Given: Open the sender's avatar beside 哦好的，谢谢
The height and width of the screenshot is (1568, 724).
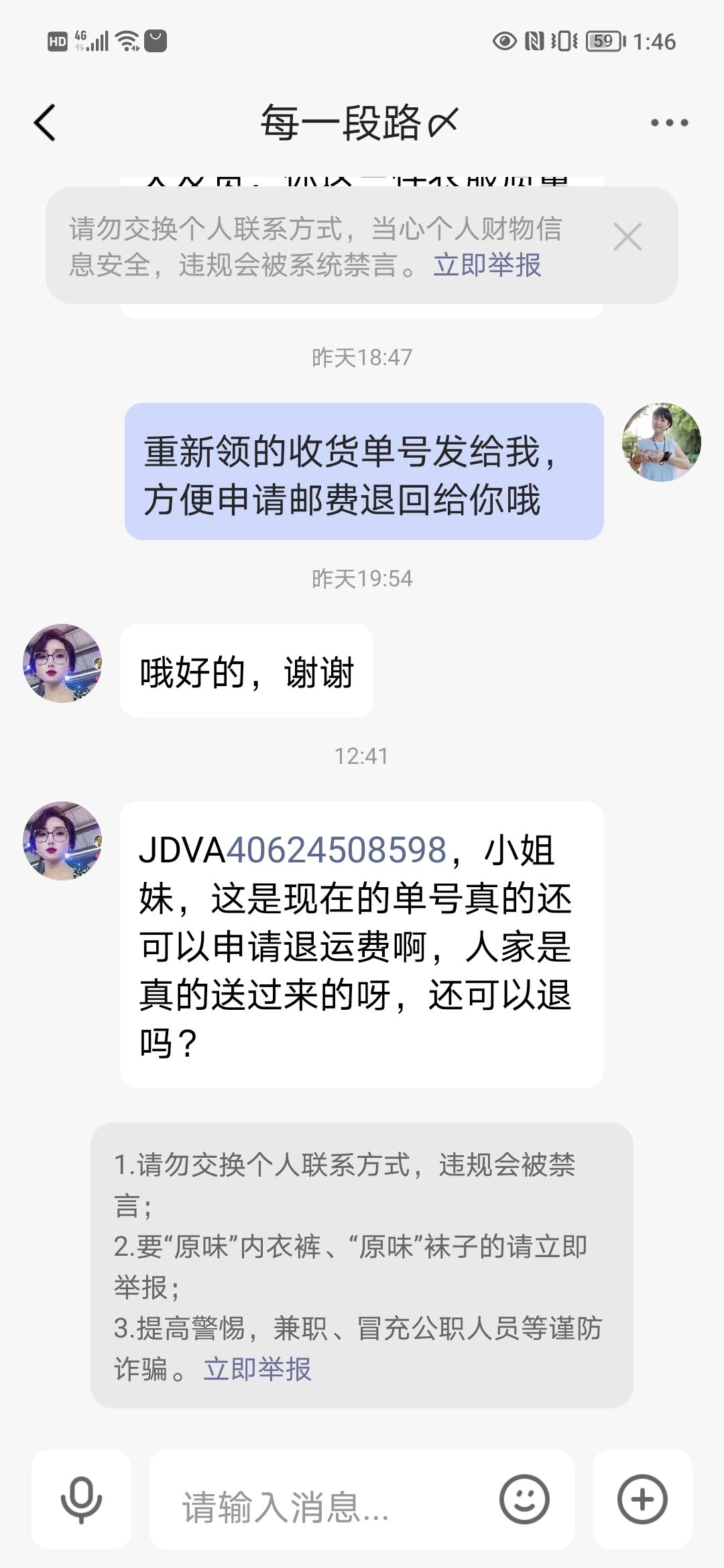Looking at the screenshot, I should pyautogui.click(x=62, y=663).
